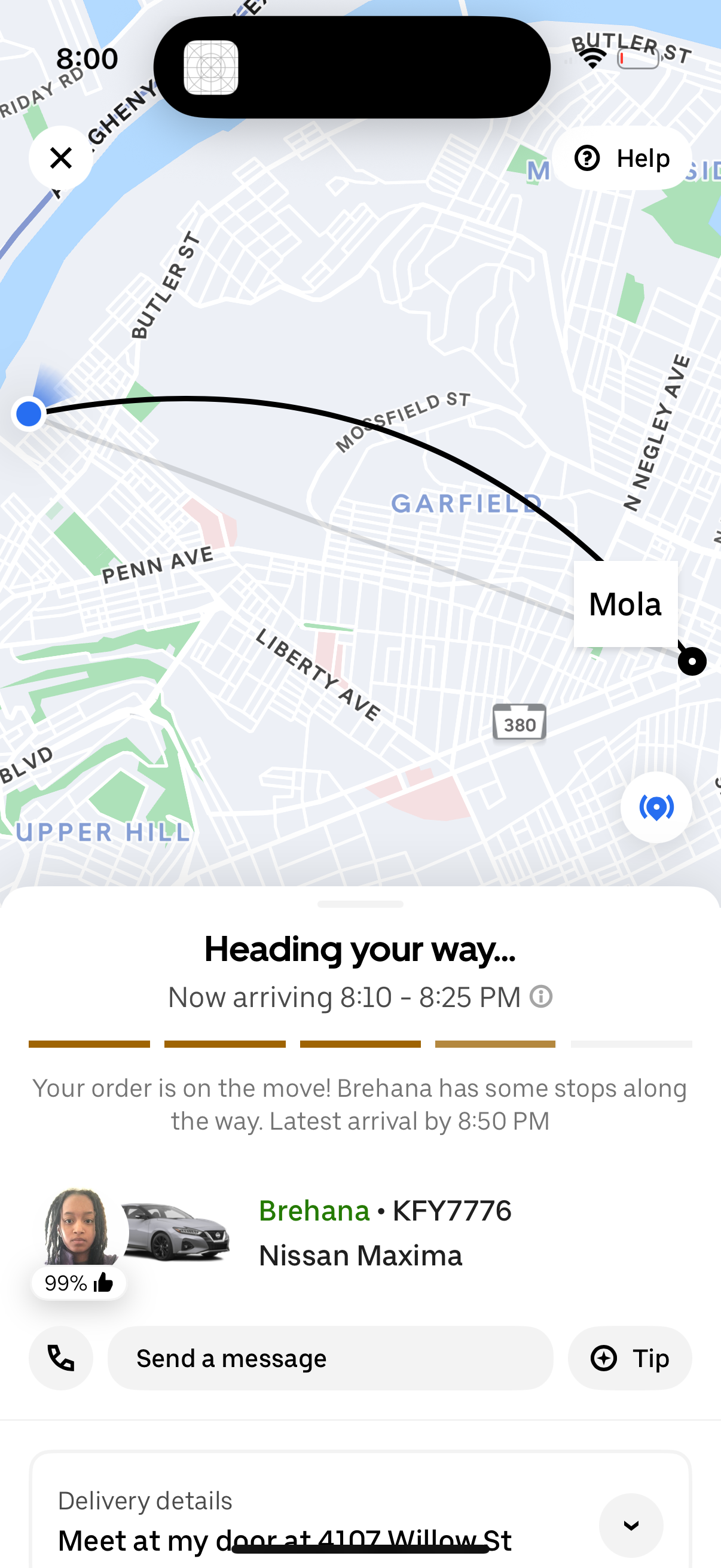Collapse the order status card

360,905
